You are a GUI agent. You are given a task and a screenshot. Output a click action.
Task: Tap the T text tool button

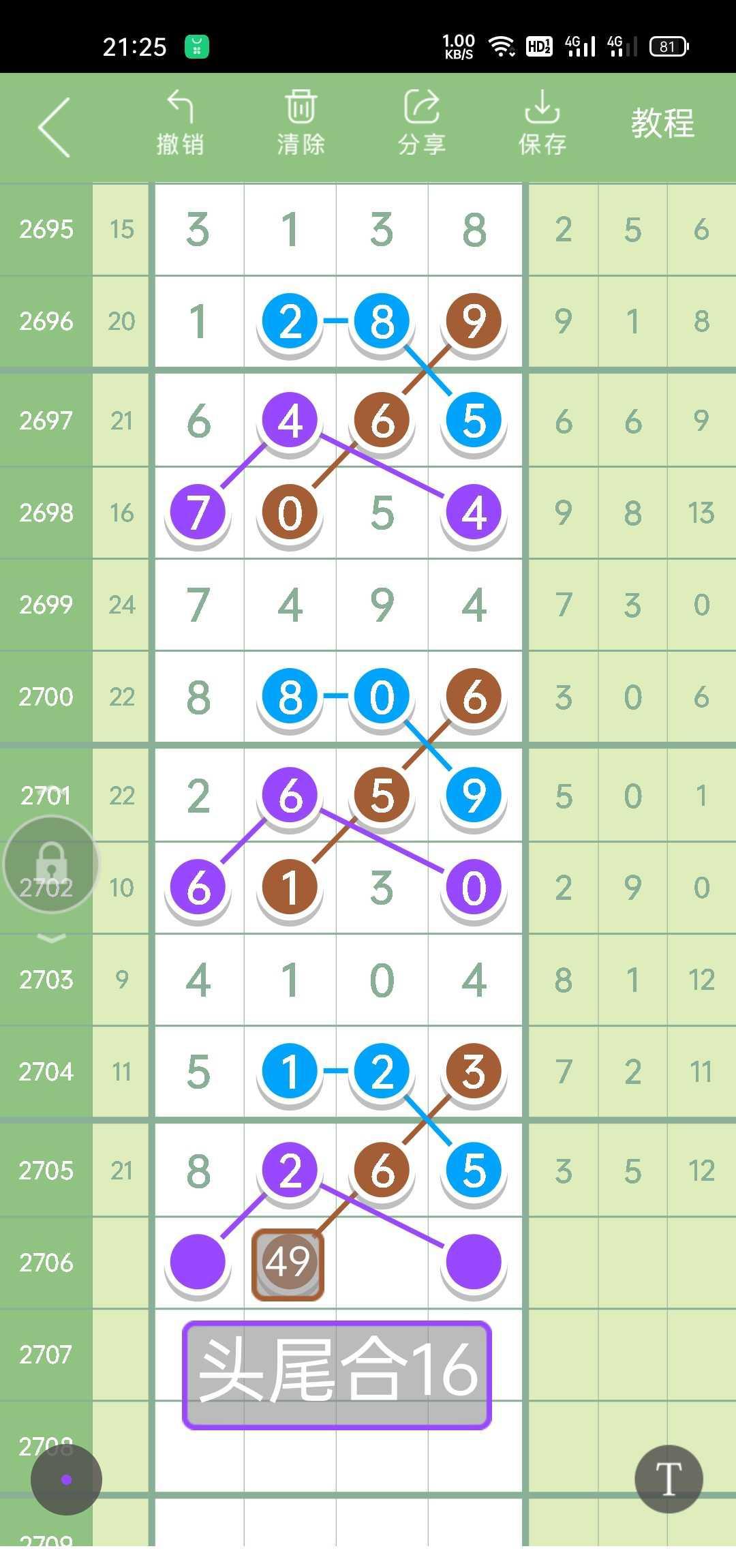[669, 1479]
